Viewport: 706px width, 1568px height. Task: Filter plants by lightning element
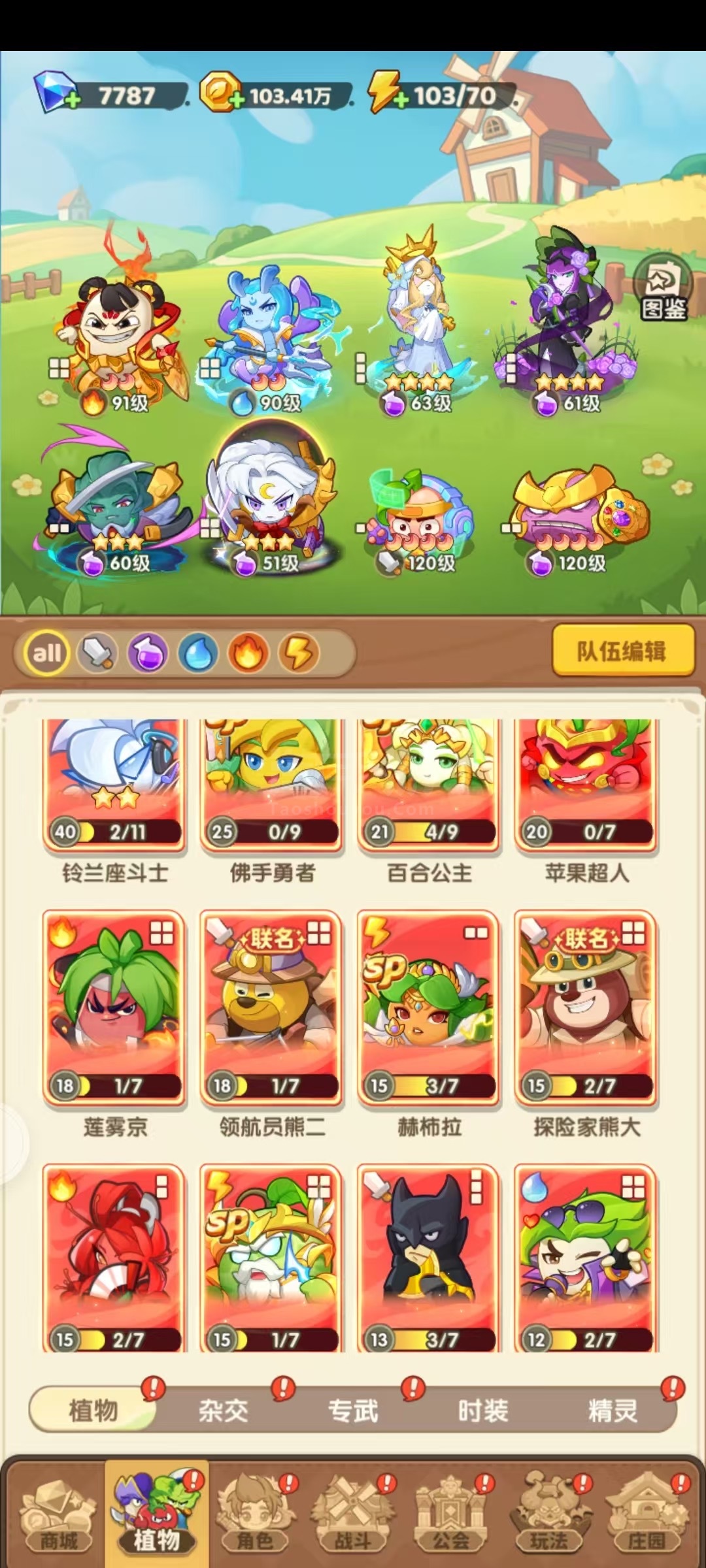pos(299,653)
